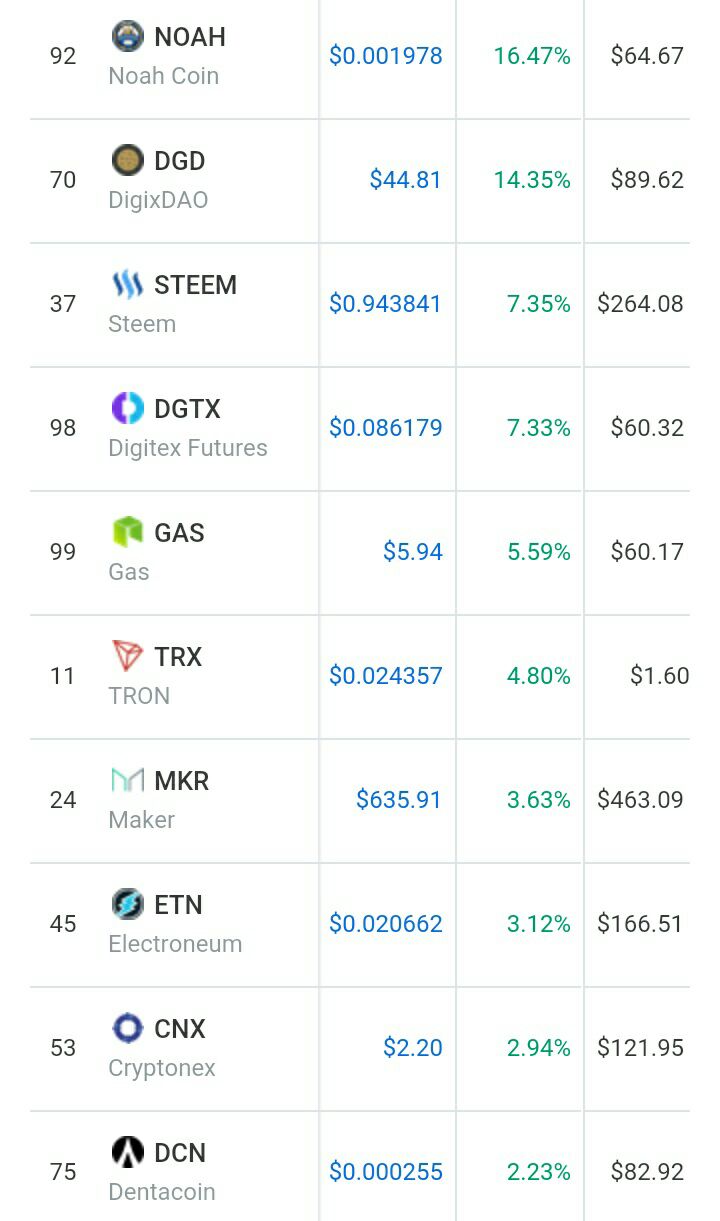The width and height of the screenshot is (720, 1221).
Task: Open the TRON (TRX) coin page
Action: point(178,658)
